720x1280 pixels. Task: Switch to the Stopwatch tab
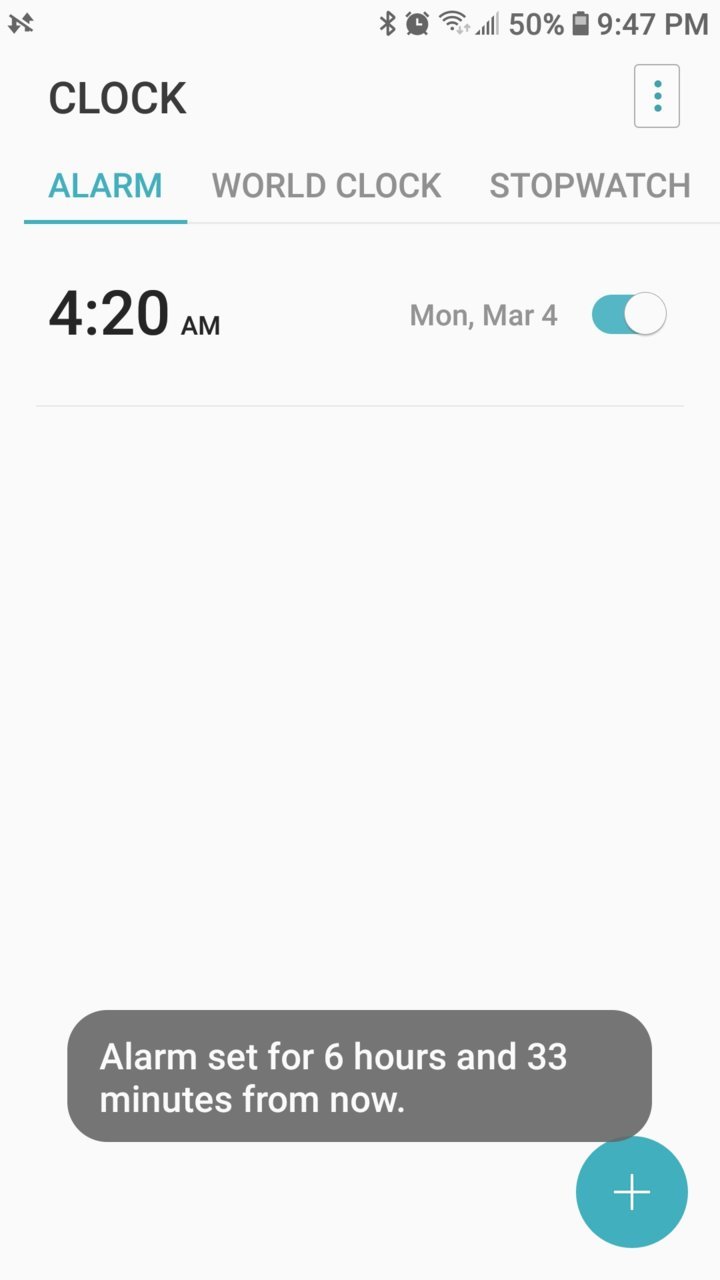point(590,186)
